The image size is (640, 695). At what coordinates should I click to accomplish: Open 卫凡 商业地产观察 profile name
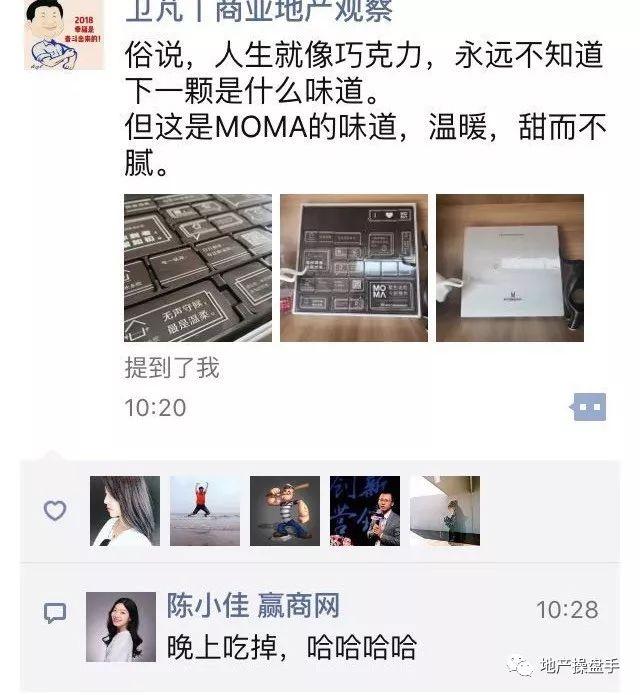[258, 12]
